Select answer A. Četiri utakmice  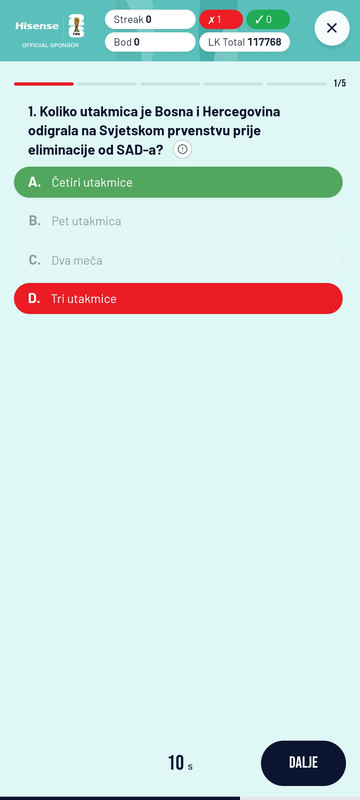point(178,182)
